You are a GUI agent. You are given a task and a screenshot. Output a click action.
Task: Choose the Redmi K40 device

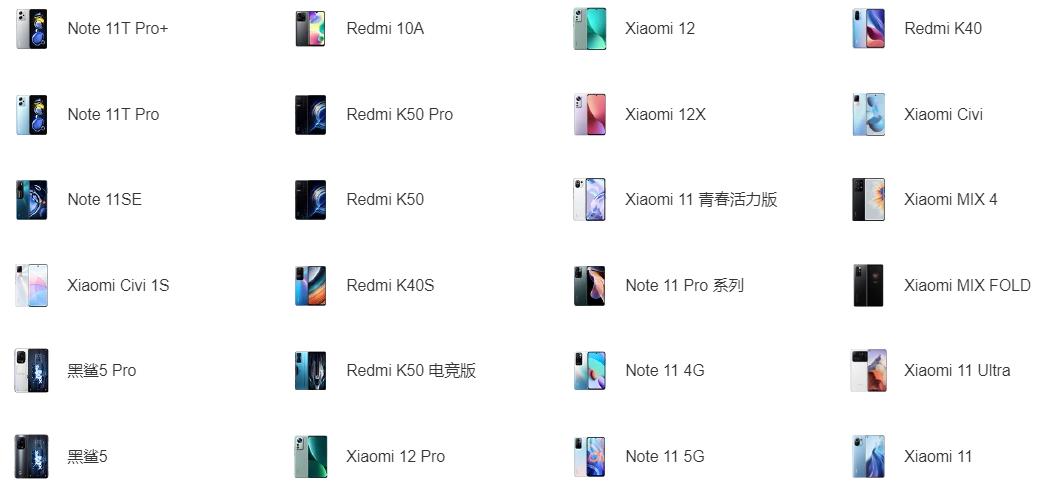point(942,29)
